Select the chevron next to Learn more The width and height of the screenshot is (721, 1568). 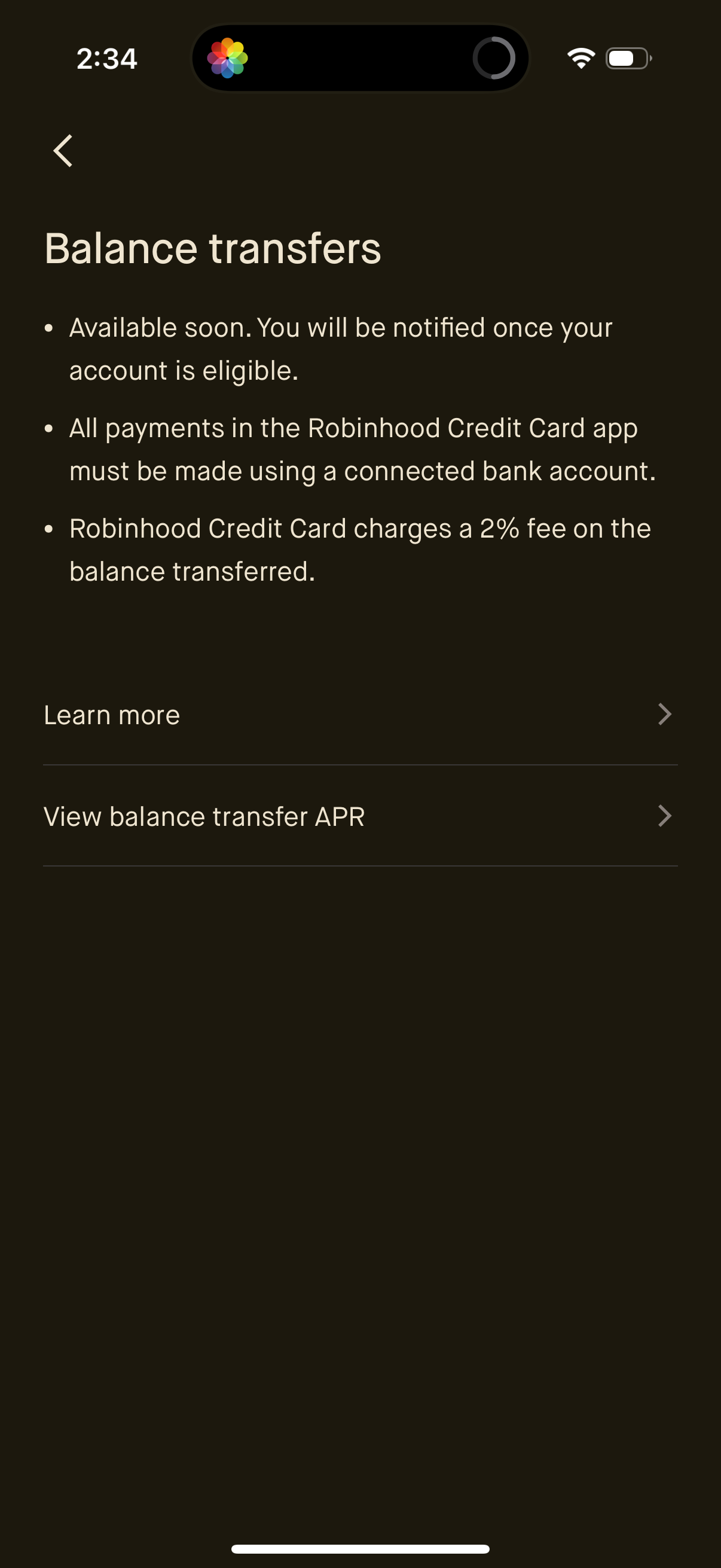coord(665,714)
